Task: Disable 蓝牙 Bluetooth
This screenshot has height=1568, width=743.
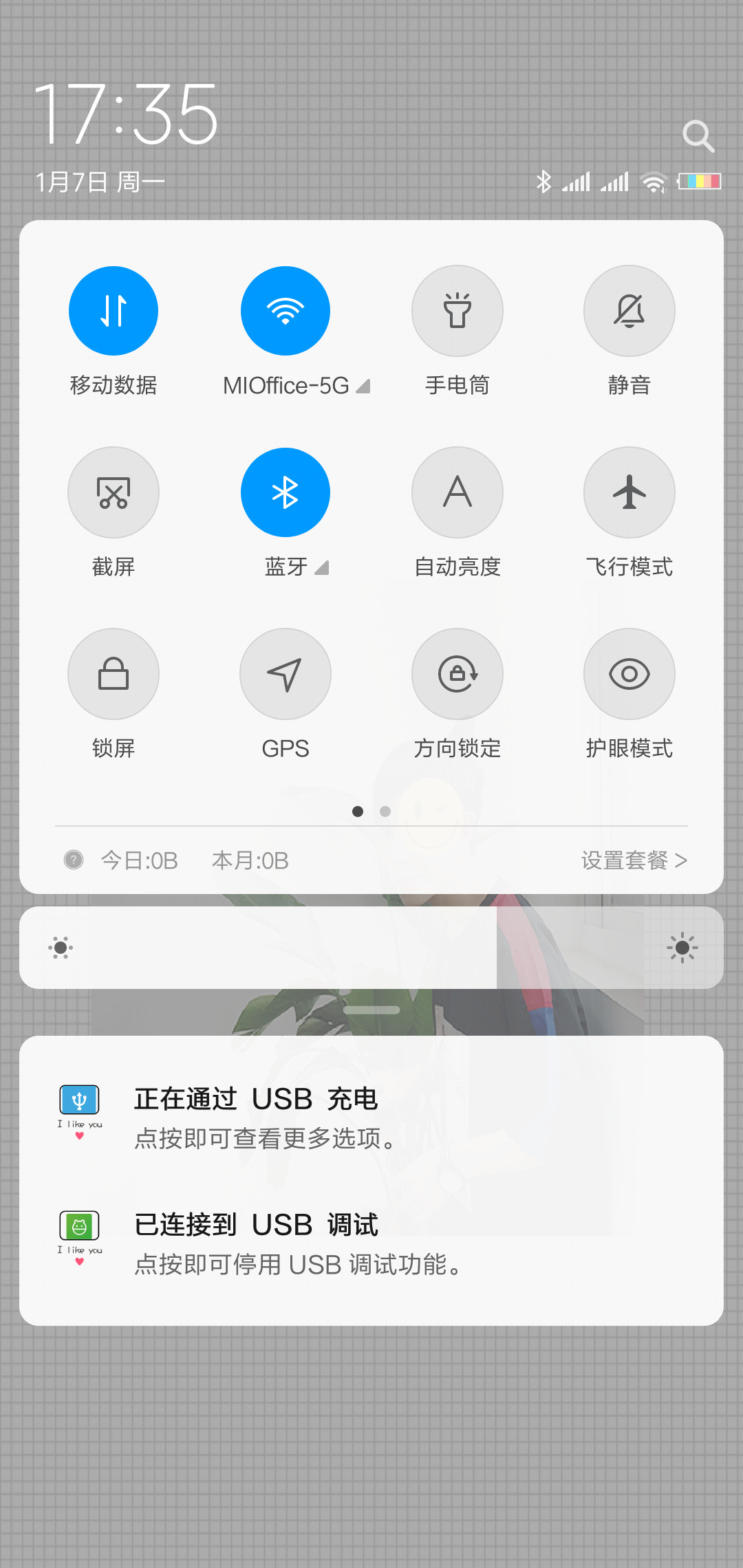Action: coord(286,492)
